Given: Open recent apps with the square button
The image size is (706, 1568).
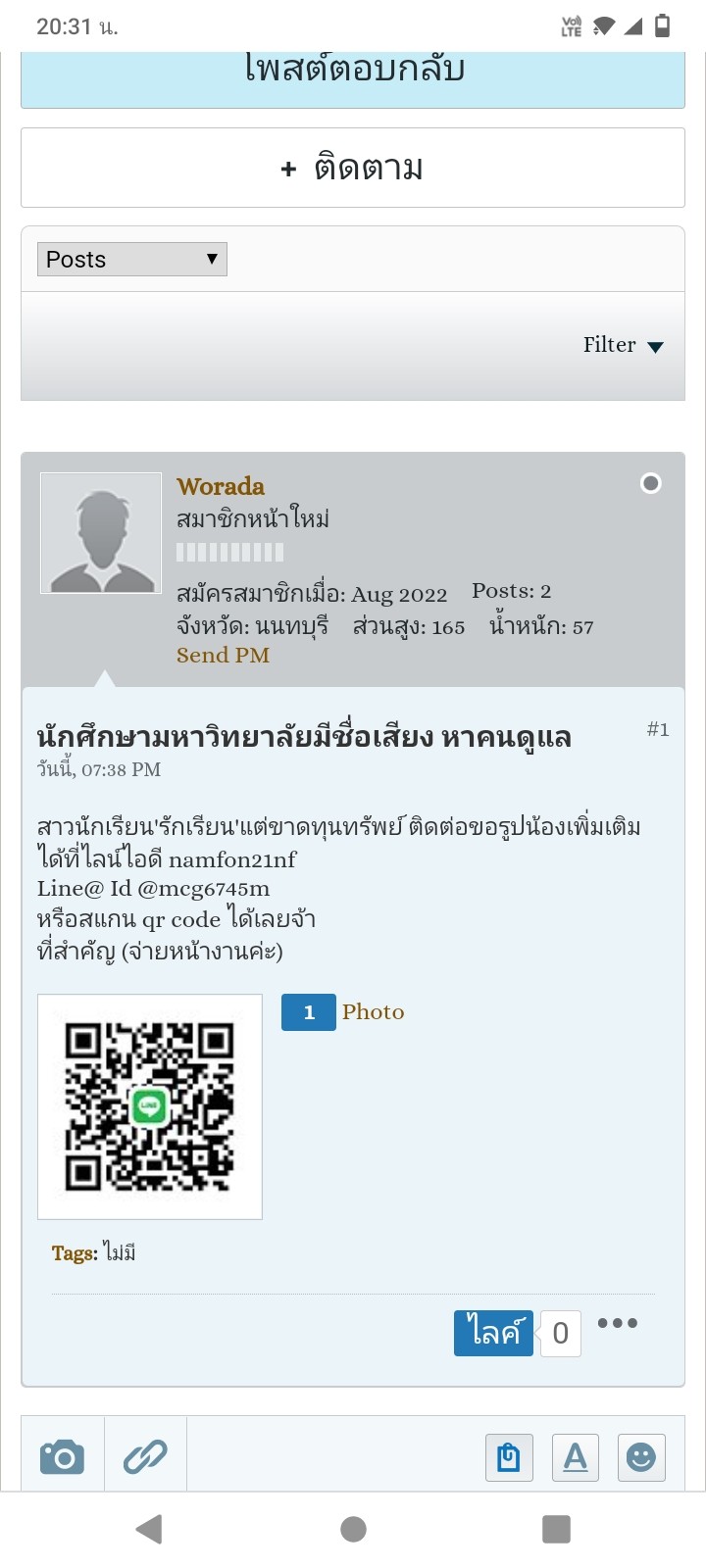Looking at the screenshot, I should [556, 1529].
